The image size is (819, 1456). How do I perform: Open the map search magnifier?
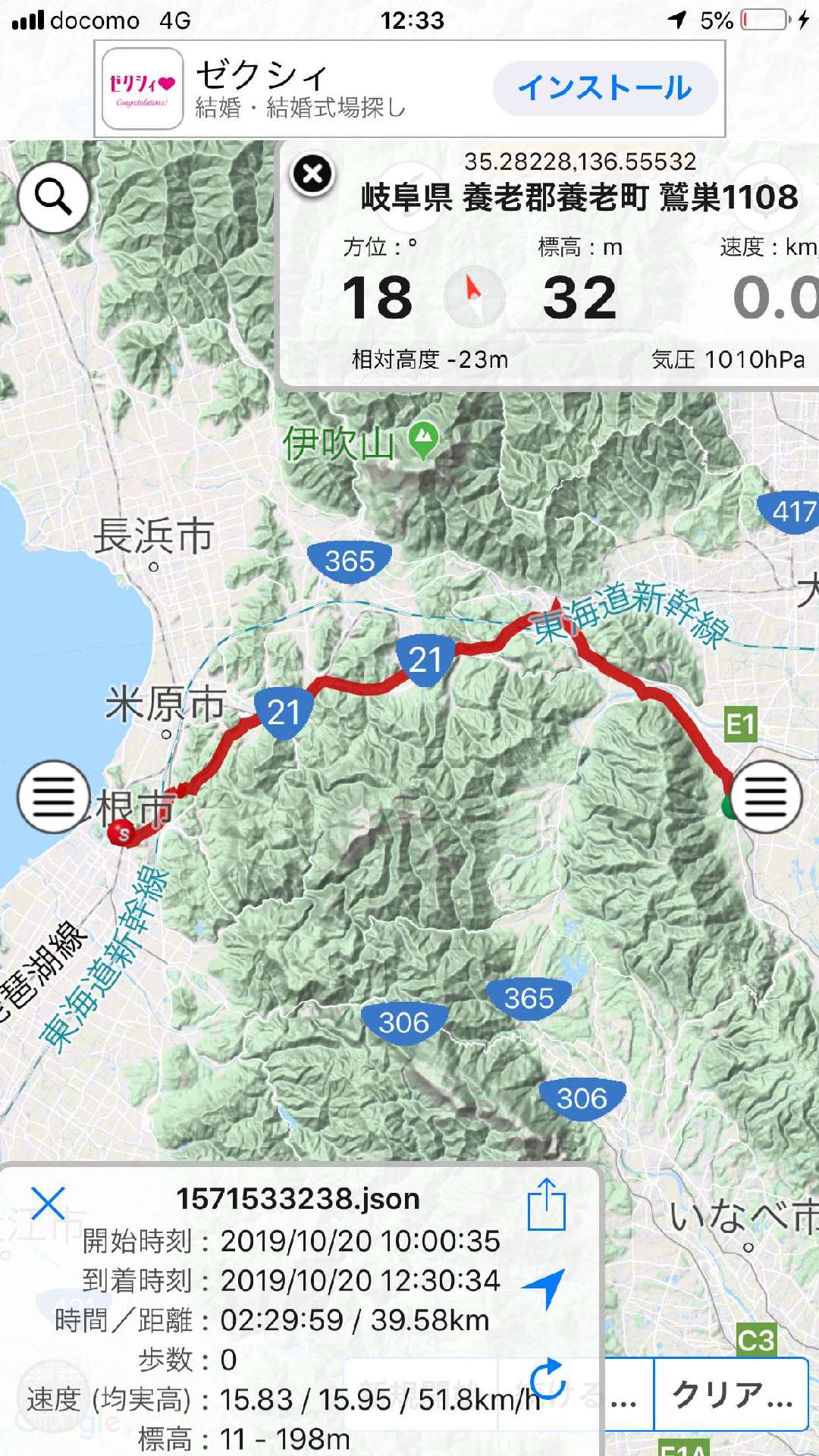[54, 199]
